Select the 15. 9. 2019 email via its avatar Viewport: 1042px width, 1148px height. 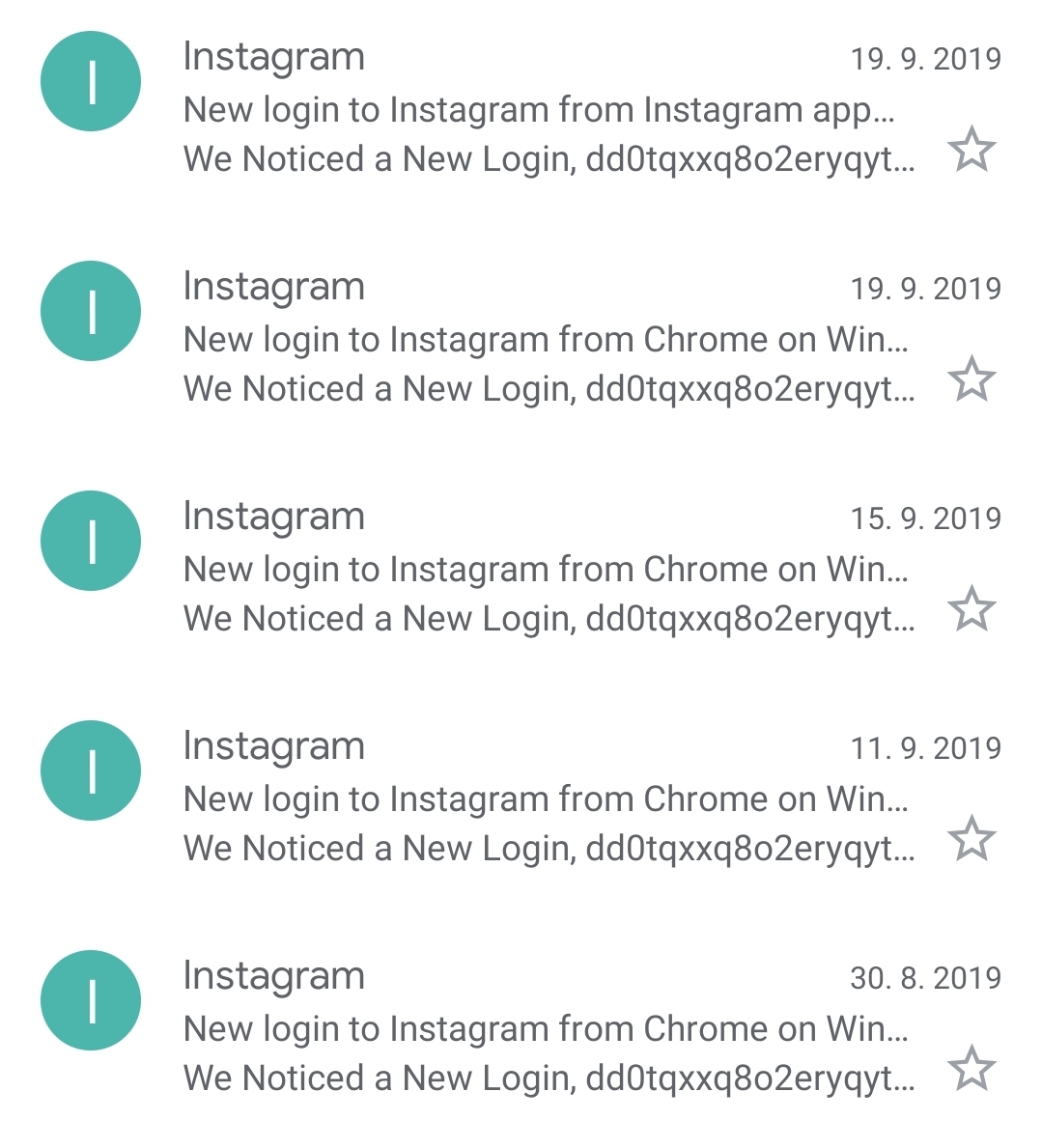[x=91, y=541]
